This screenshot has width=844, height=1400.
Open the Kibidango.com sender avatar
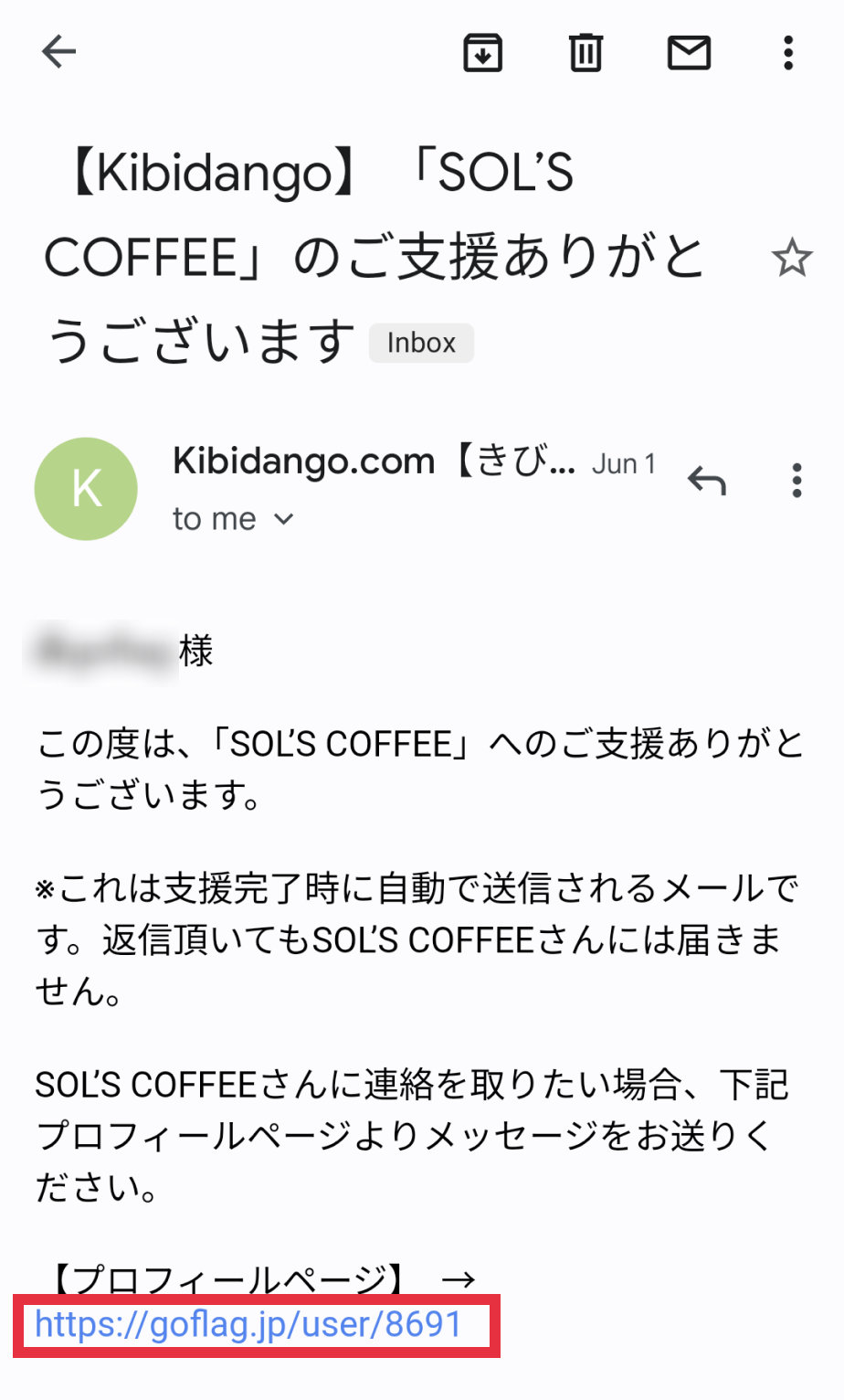tap(86, 489)
